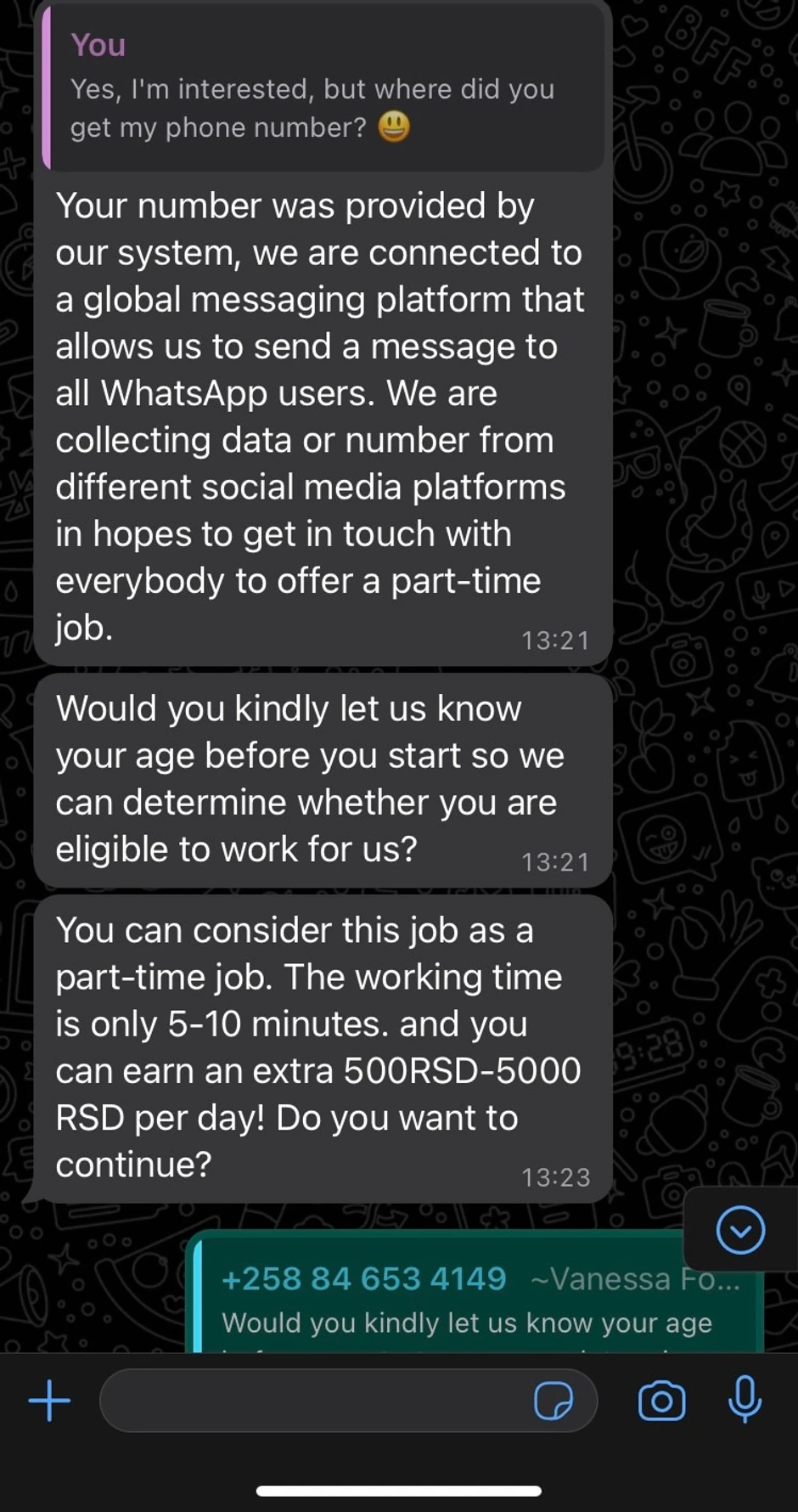798x1512 pixels.
Task: Jump to latest messages with down arrow
Action: pos(740,1229)
